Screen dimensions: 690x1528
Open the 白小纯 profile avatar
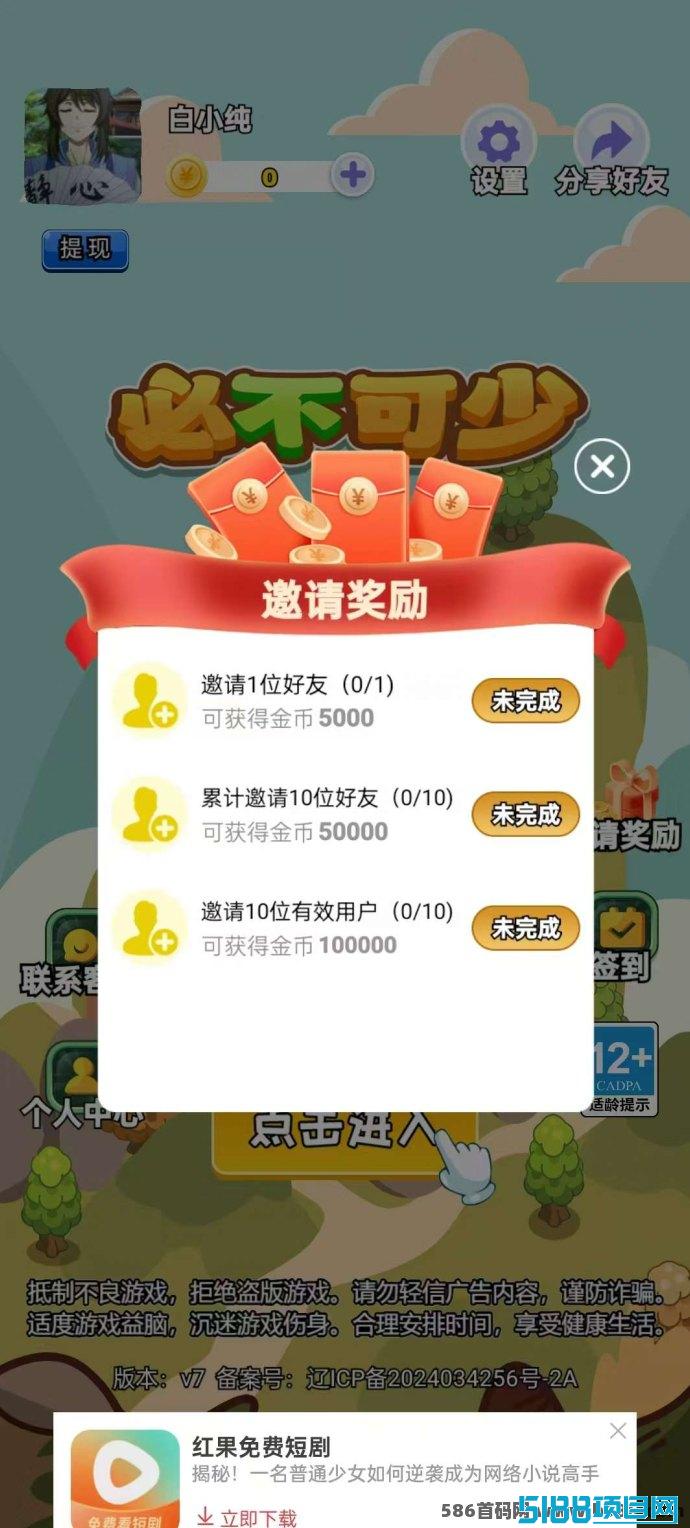pos(82,146)
